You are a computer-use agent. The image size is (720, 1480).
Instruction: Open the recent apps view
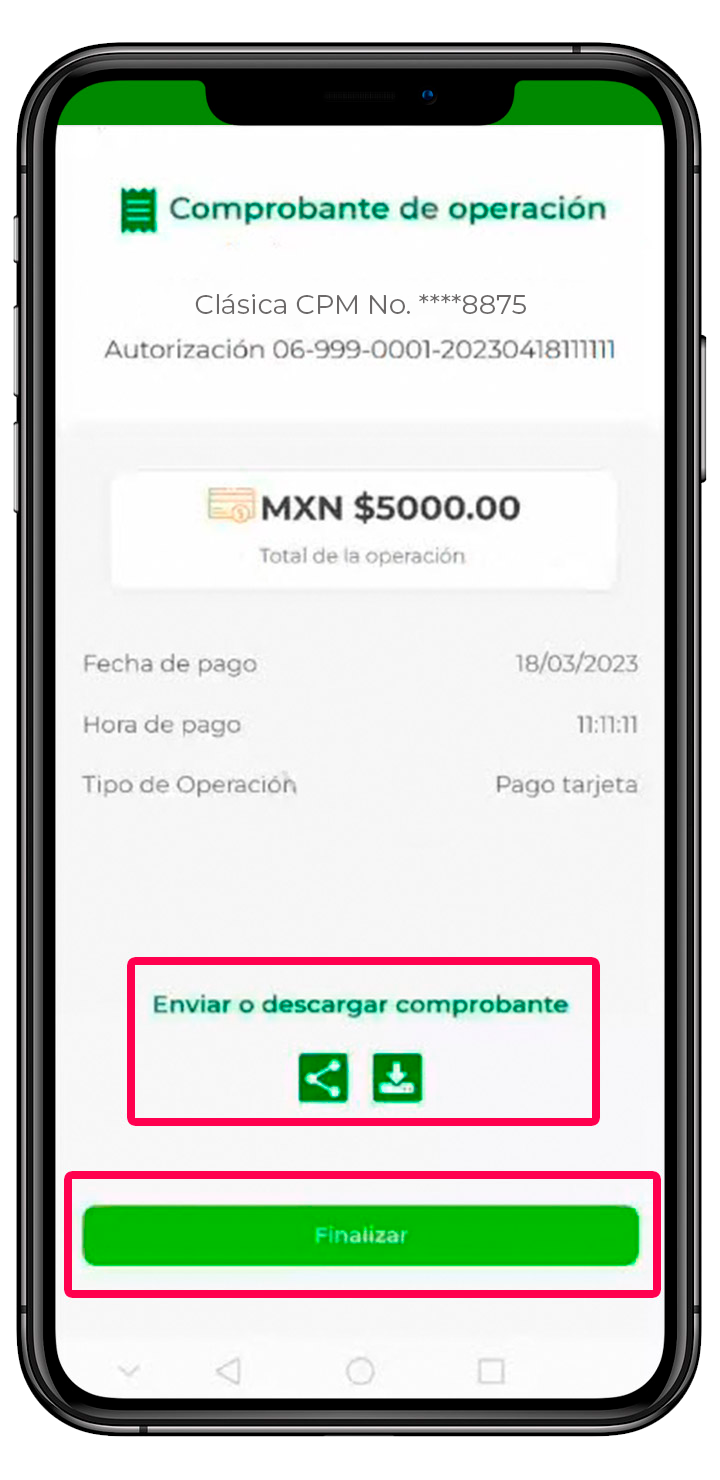tap(490, 1371)
